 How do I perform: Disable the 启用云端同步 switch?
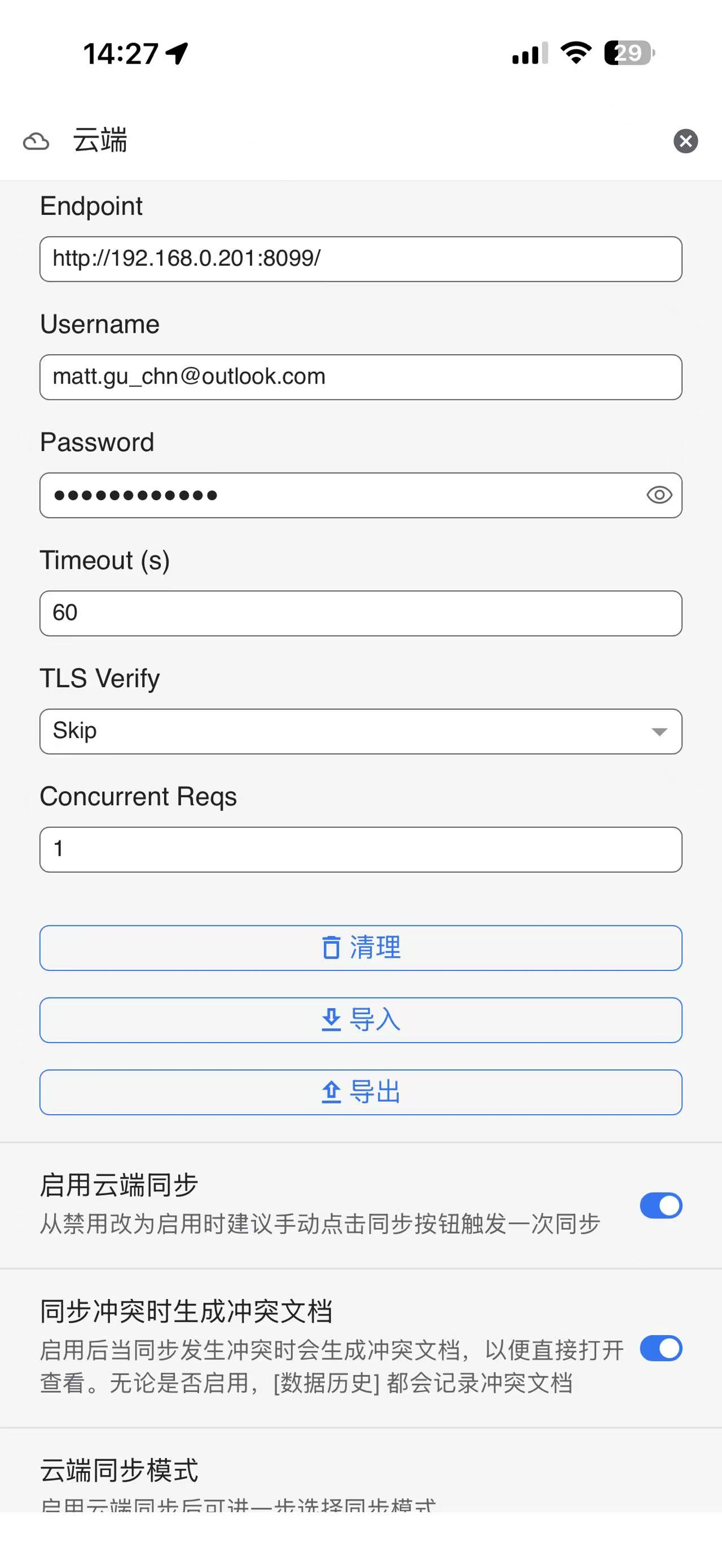[x=661, y=1206]
